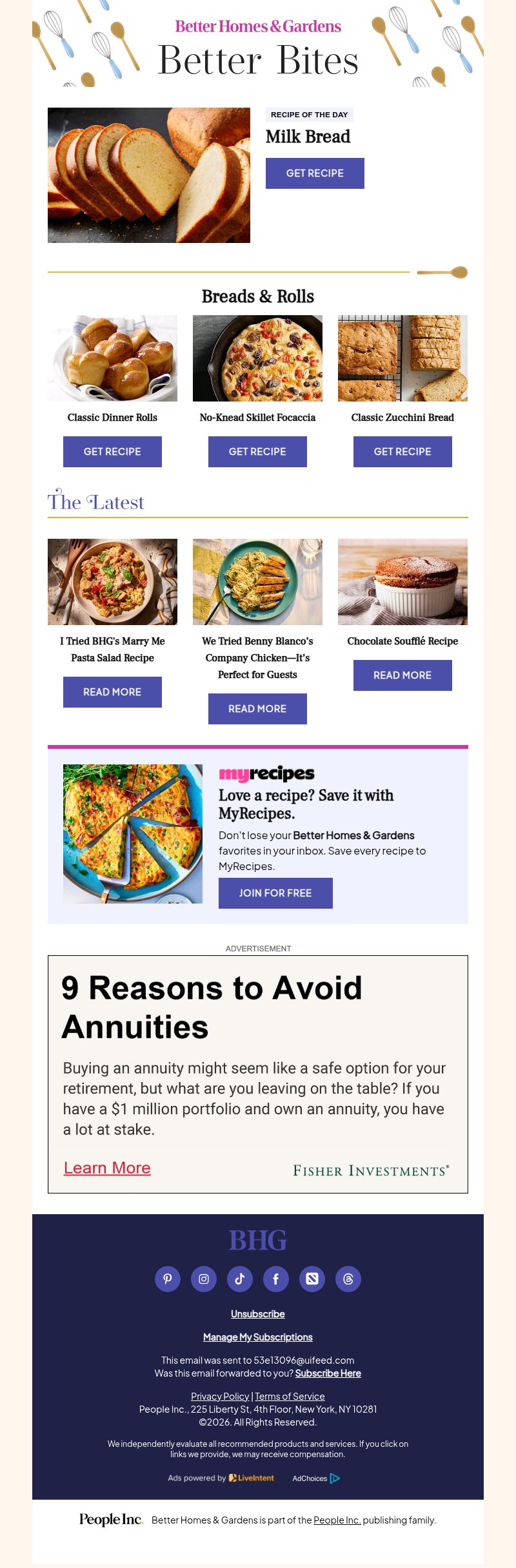Read more about Benny Blanco's Company Chicken

[x=257, y=709]
